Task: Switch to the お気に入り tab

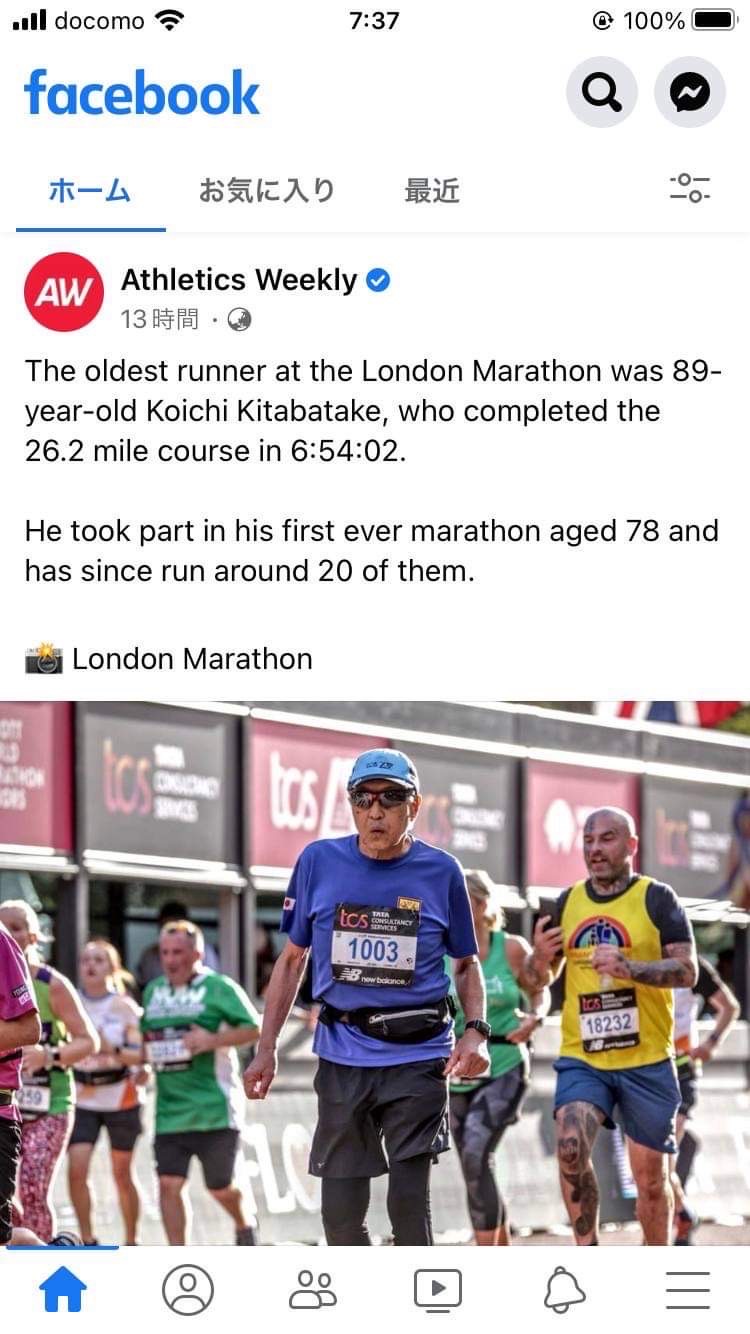Action: (266, 190)
